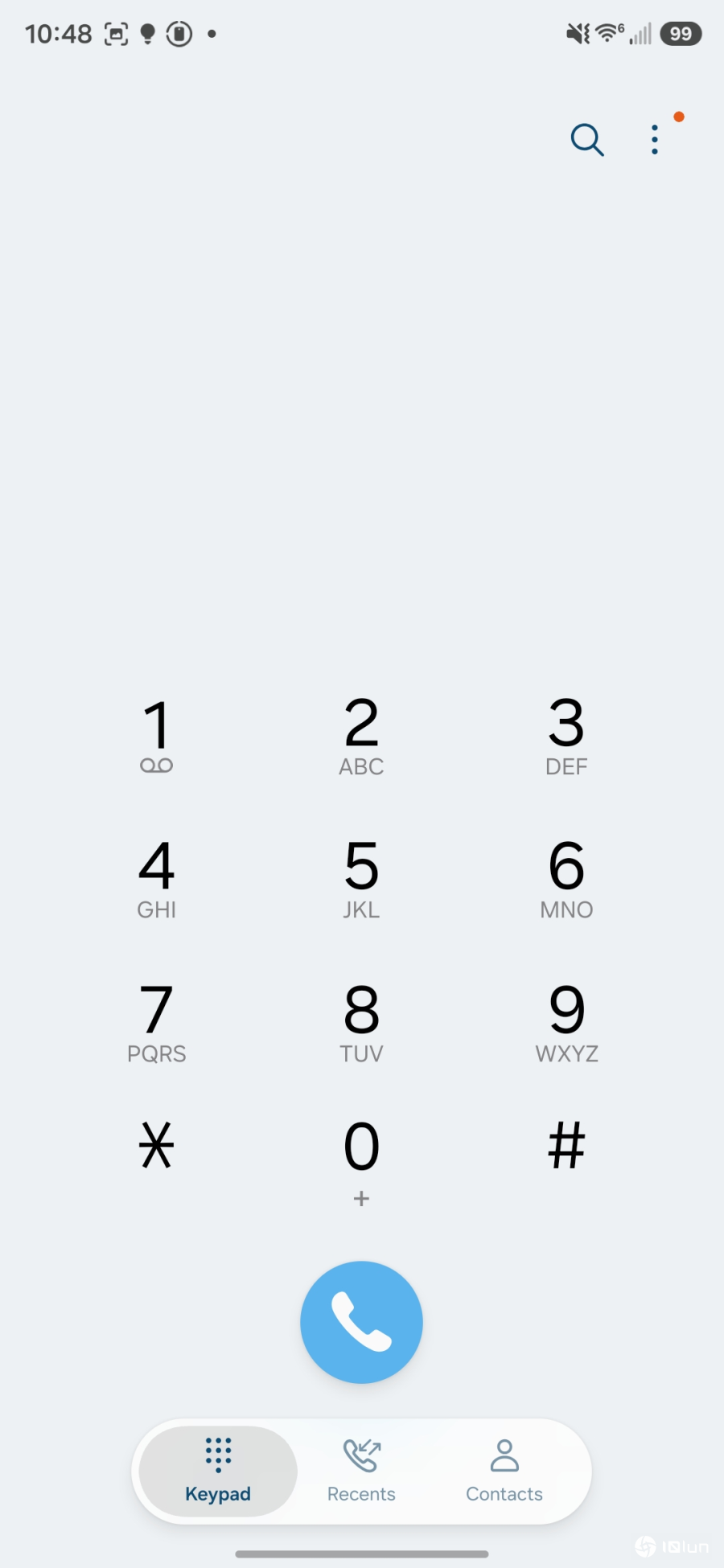Viewport: 724px width, 1568px height.
Task: Open the three-dot overflow menu
Action: pyautogui.click(x=655, y=140)
